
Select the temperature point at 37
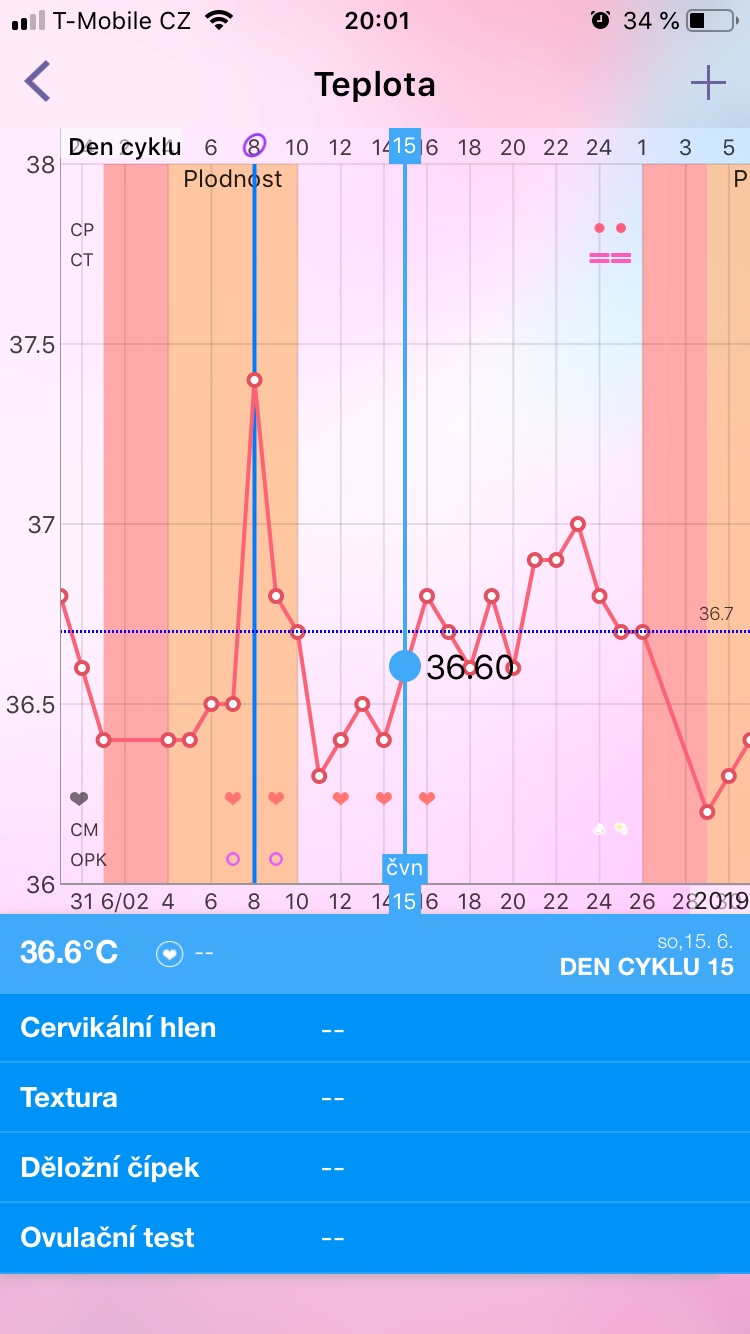click(x=578, y=524)
